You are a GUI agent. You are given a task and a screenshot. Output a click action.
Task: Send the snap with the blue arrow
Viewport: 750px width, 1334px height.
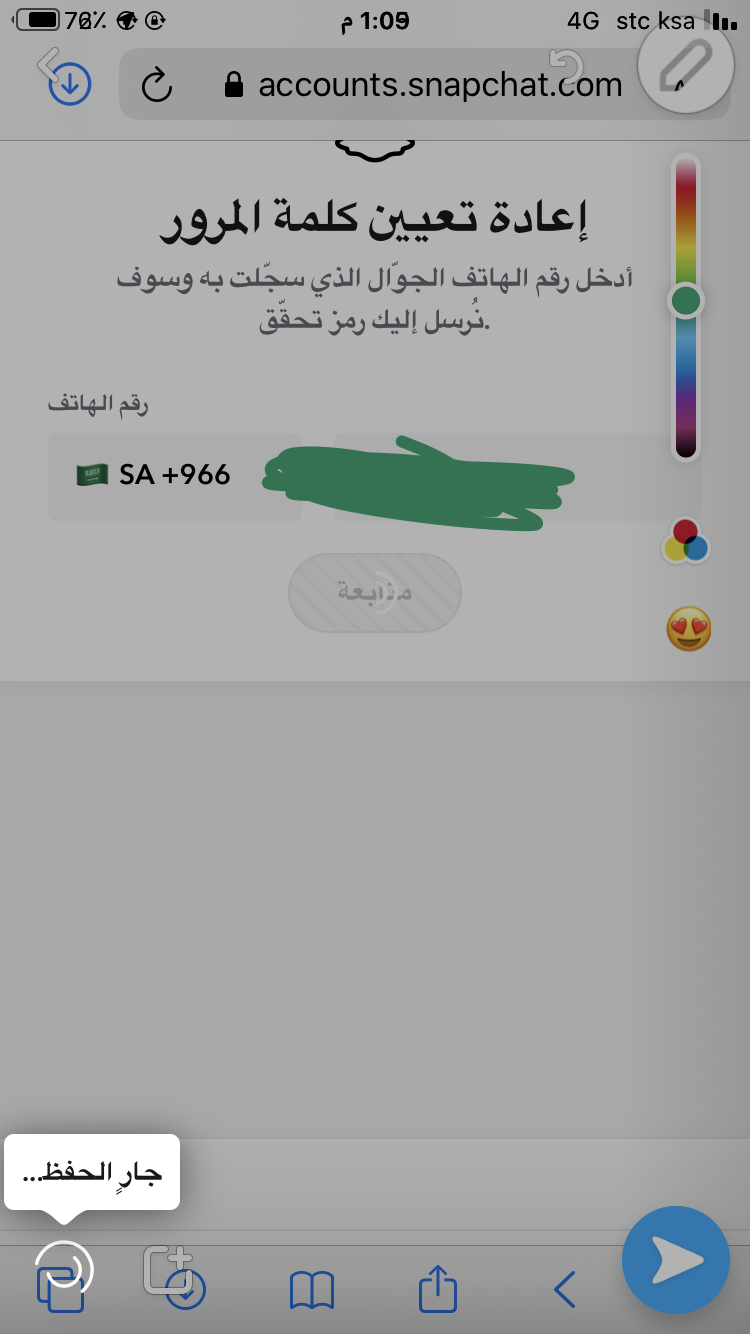click(676, 1259)
